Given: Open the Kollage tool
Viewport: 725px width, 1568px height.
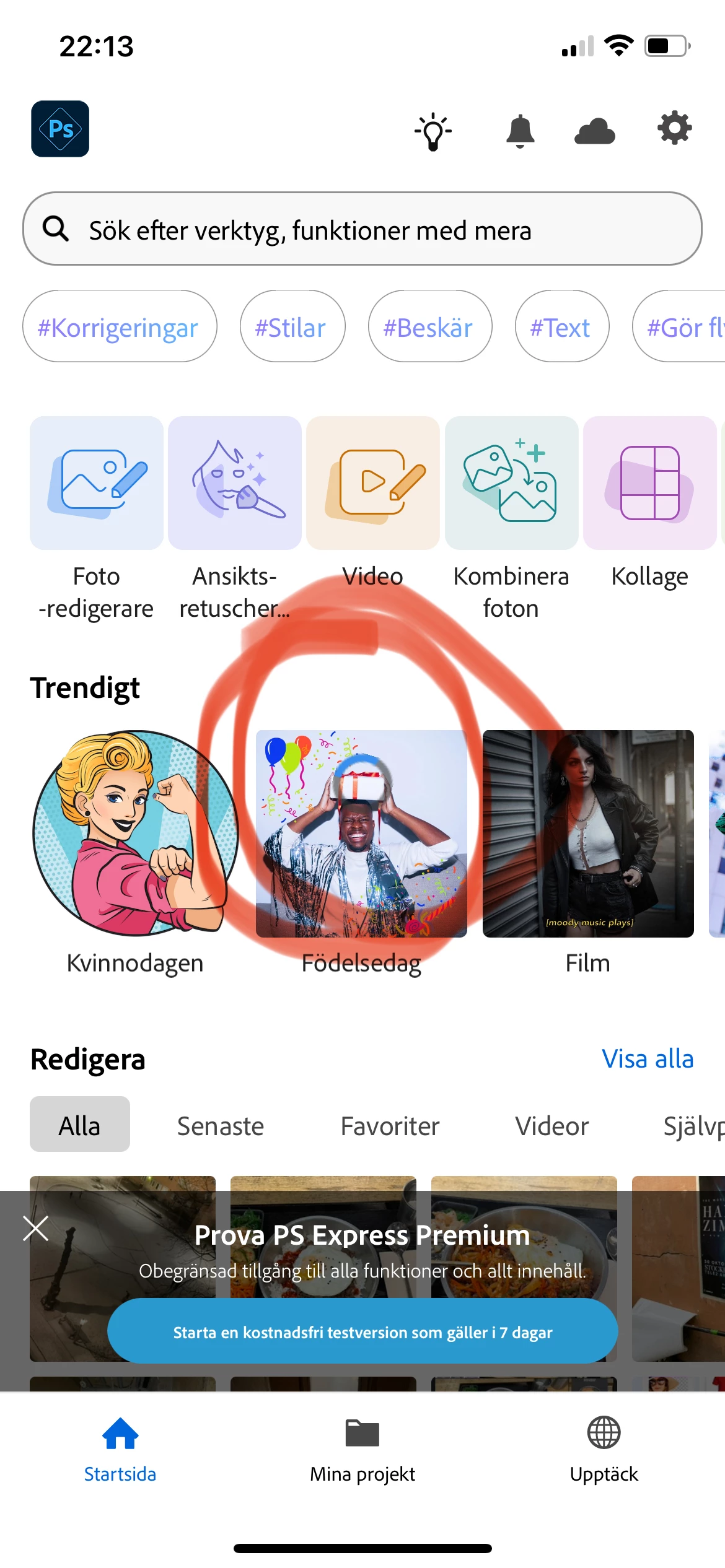Looking at the screenshot, I should pos(649,483).
